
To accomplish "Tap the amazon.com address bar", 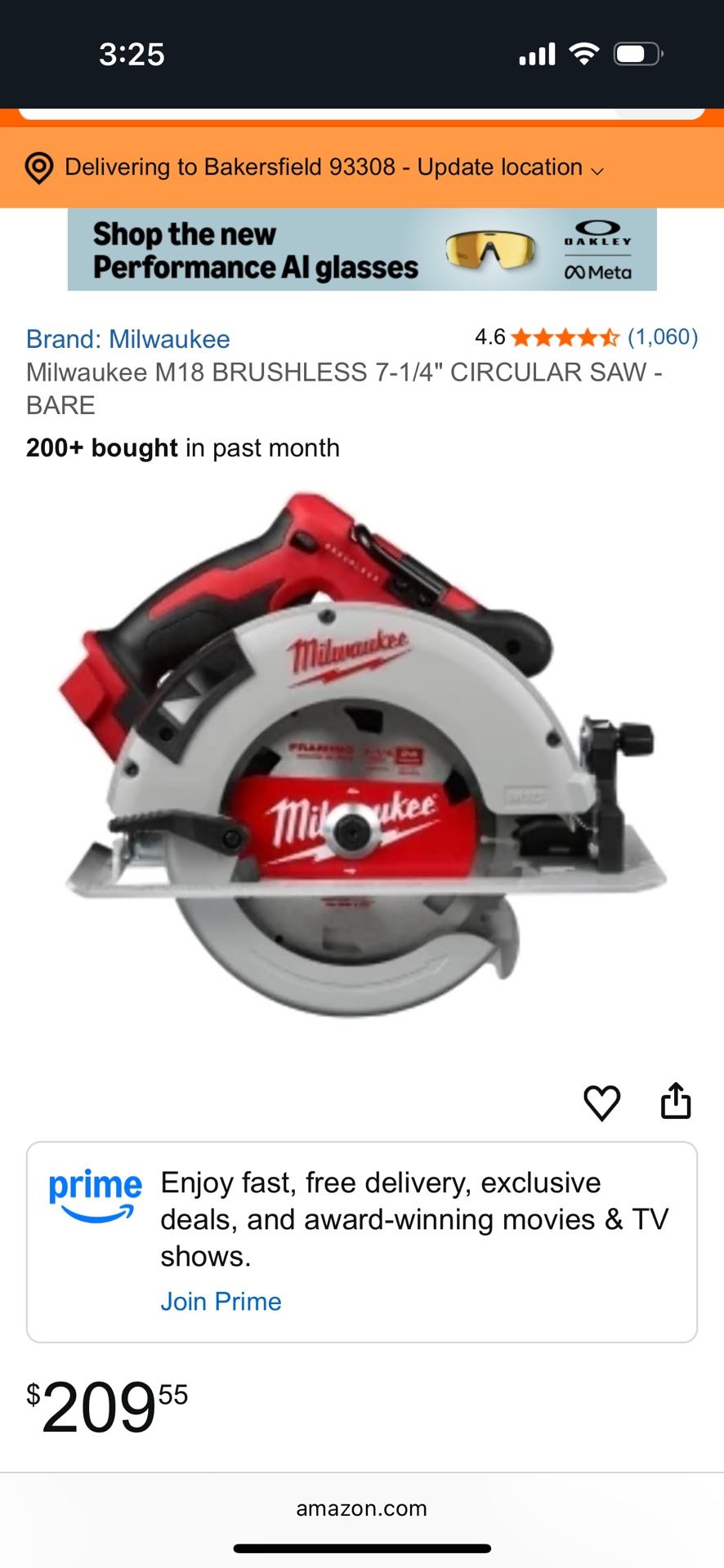I will point(362,1508).
